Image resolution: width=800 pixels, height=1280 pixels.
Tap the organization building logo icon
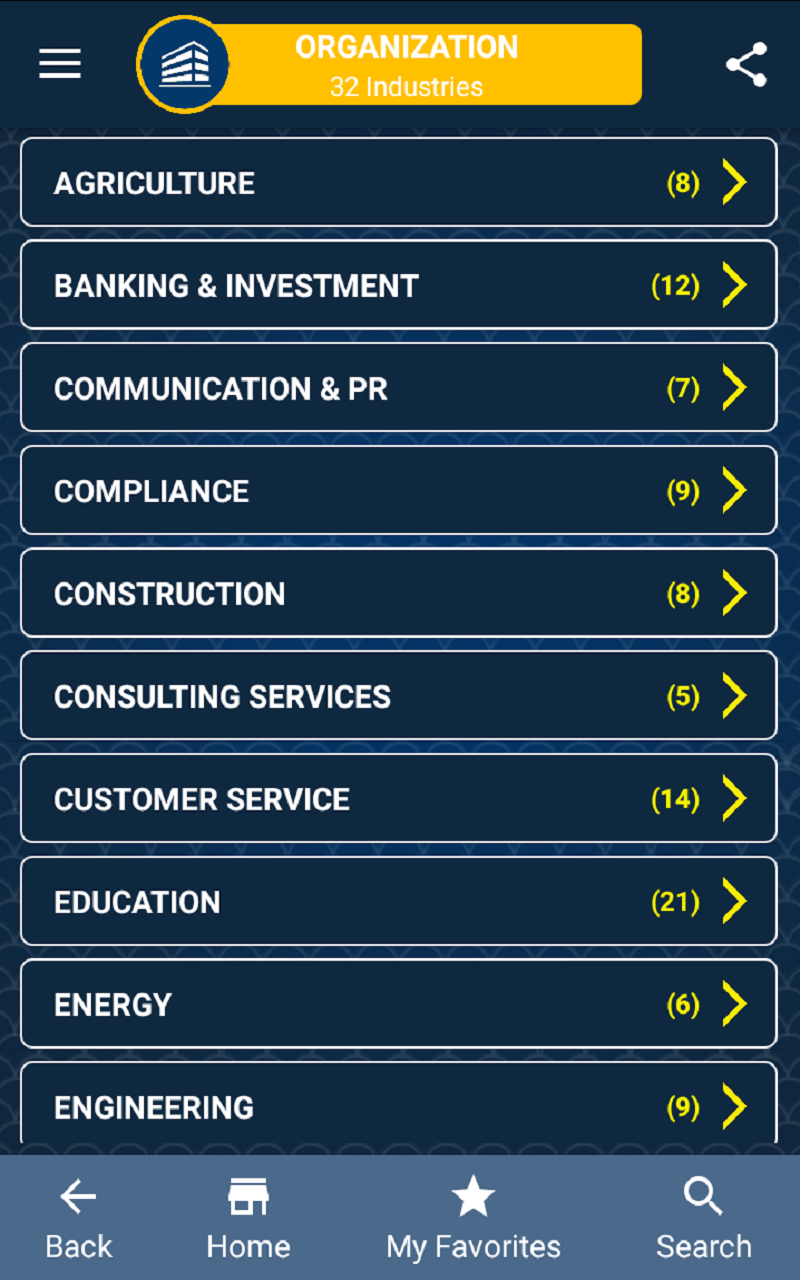183,63
